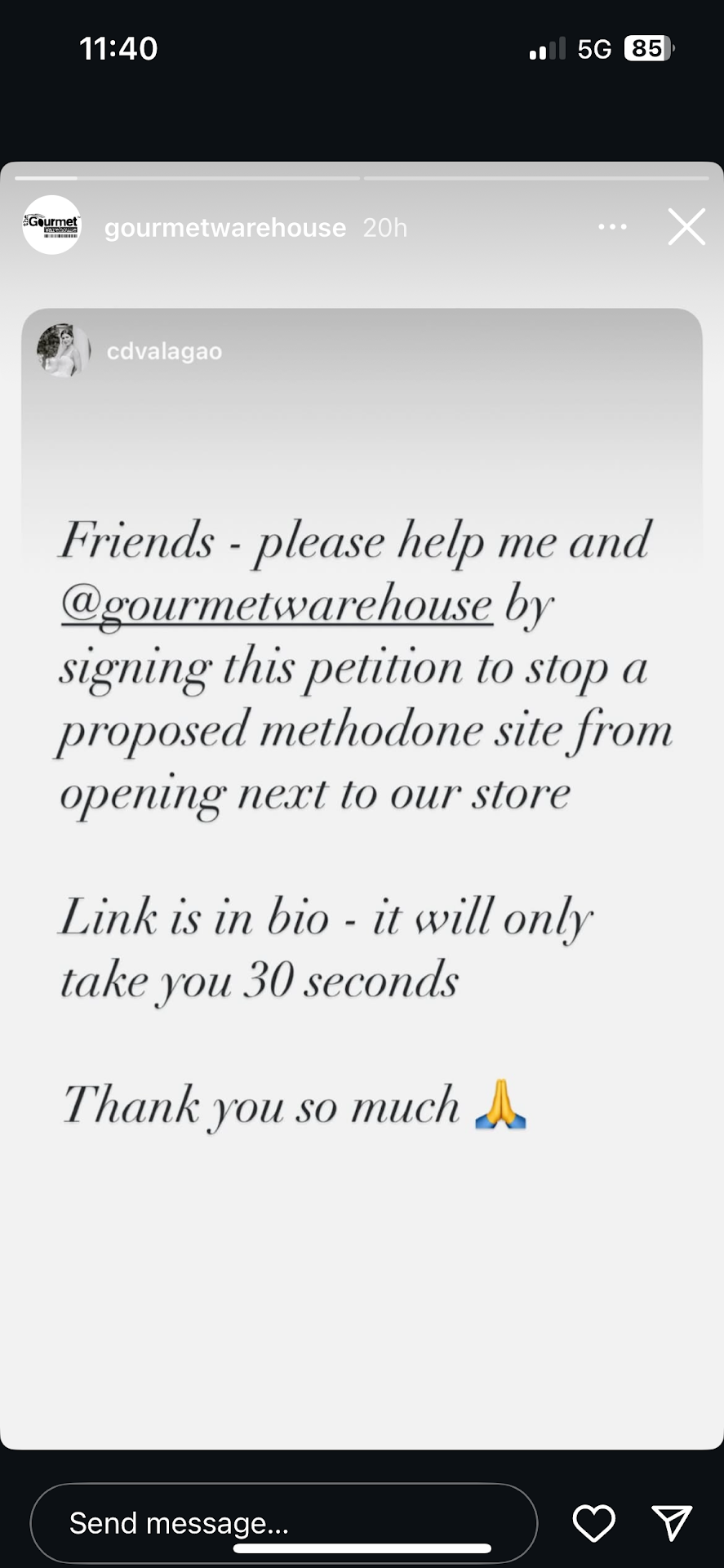724x1568 pixels.
Task: Share this story via paper plane icon
Action: tap(672, 1523)
